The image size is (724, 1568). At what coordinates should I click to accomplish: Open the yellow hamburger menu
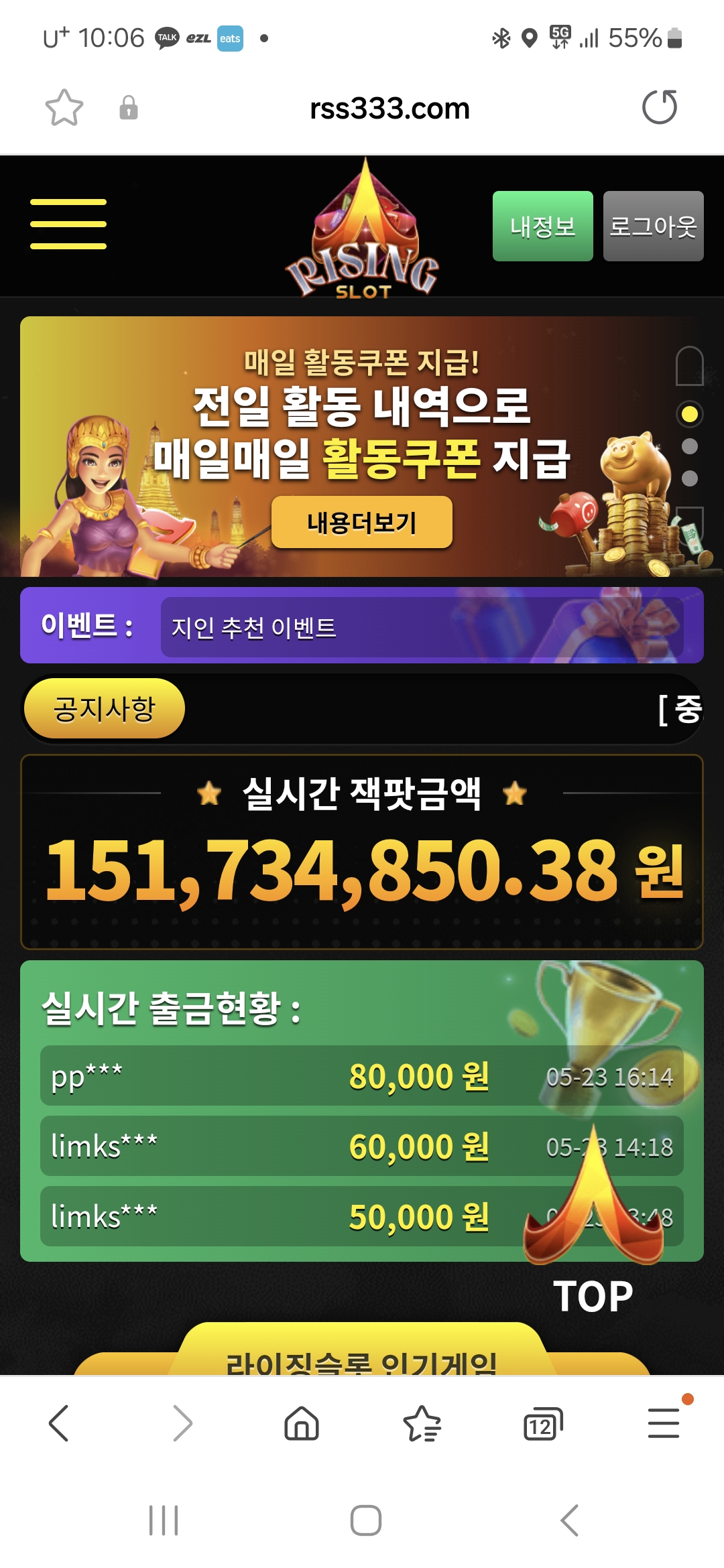(x=68, y=224)
